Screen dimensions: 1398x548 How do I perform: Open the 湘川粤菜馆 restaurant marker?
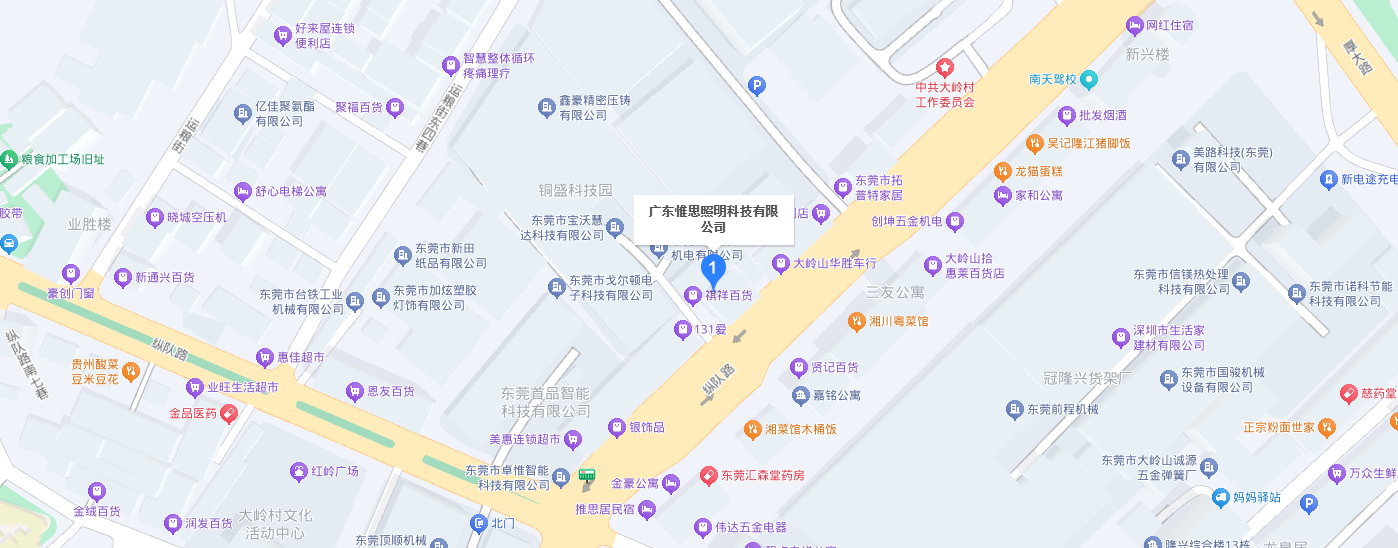(857, 321)
